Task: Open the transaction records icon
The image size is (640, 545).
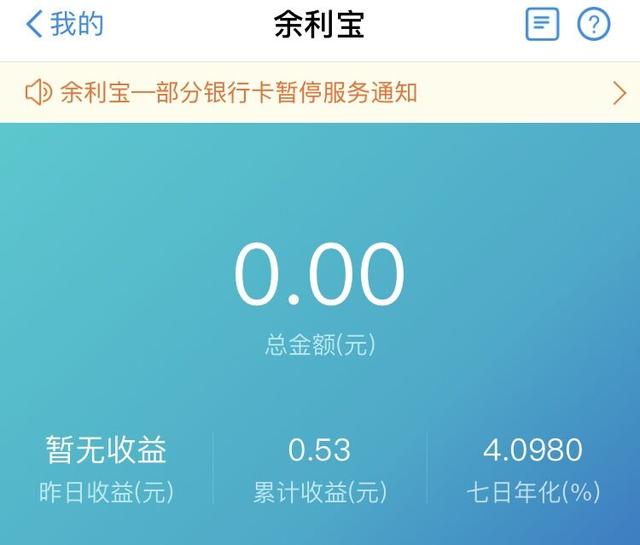Action: pos(542,25)
